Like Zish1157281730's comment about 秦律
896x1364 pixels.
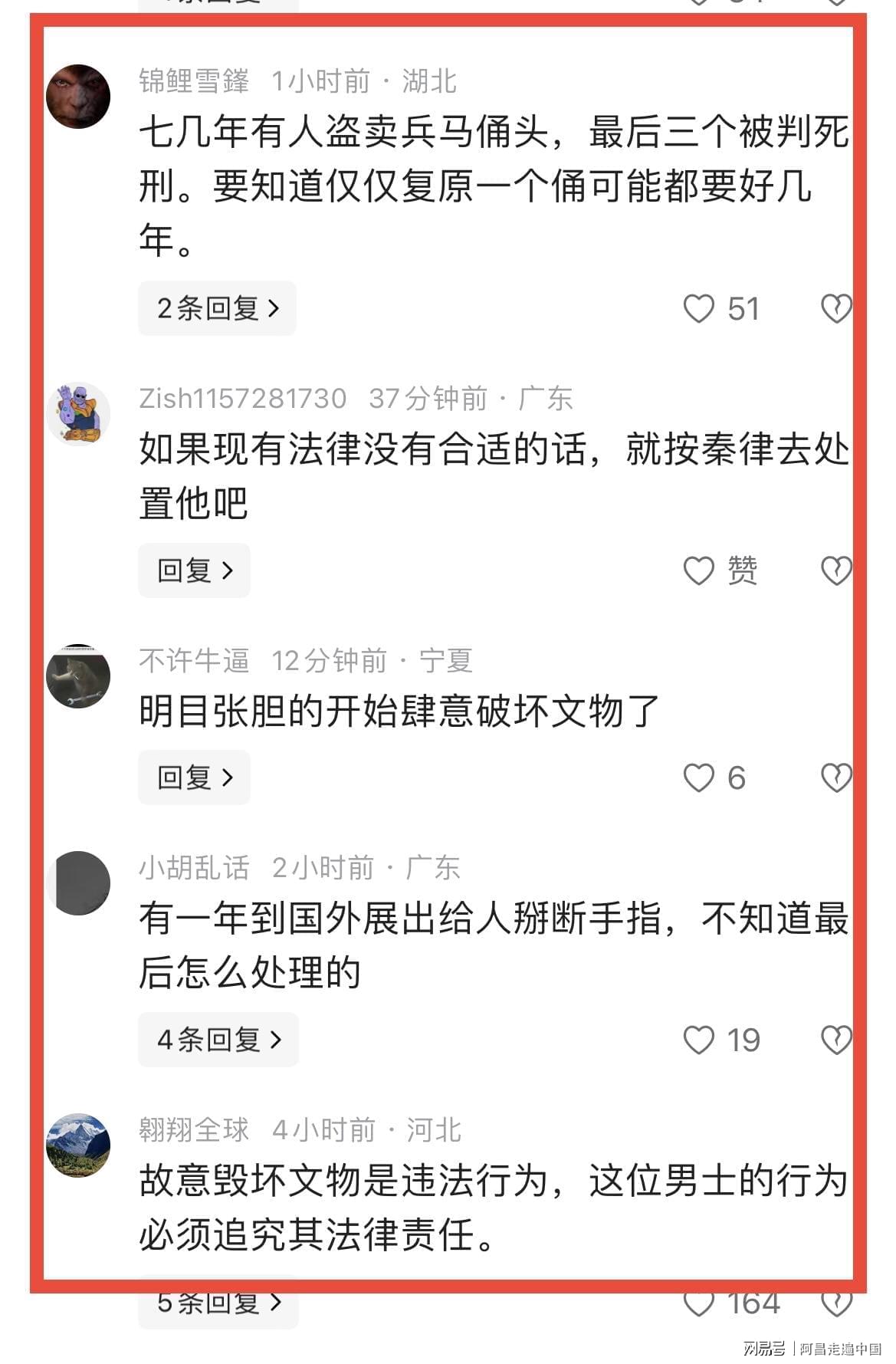coord(698,570)
